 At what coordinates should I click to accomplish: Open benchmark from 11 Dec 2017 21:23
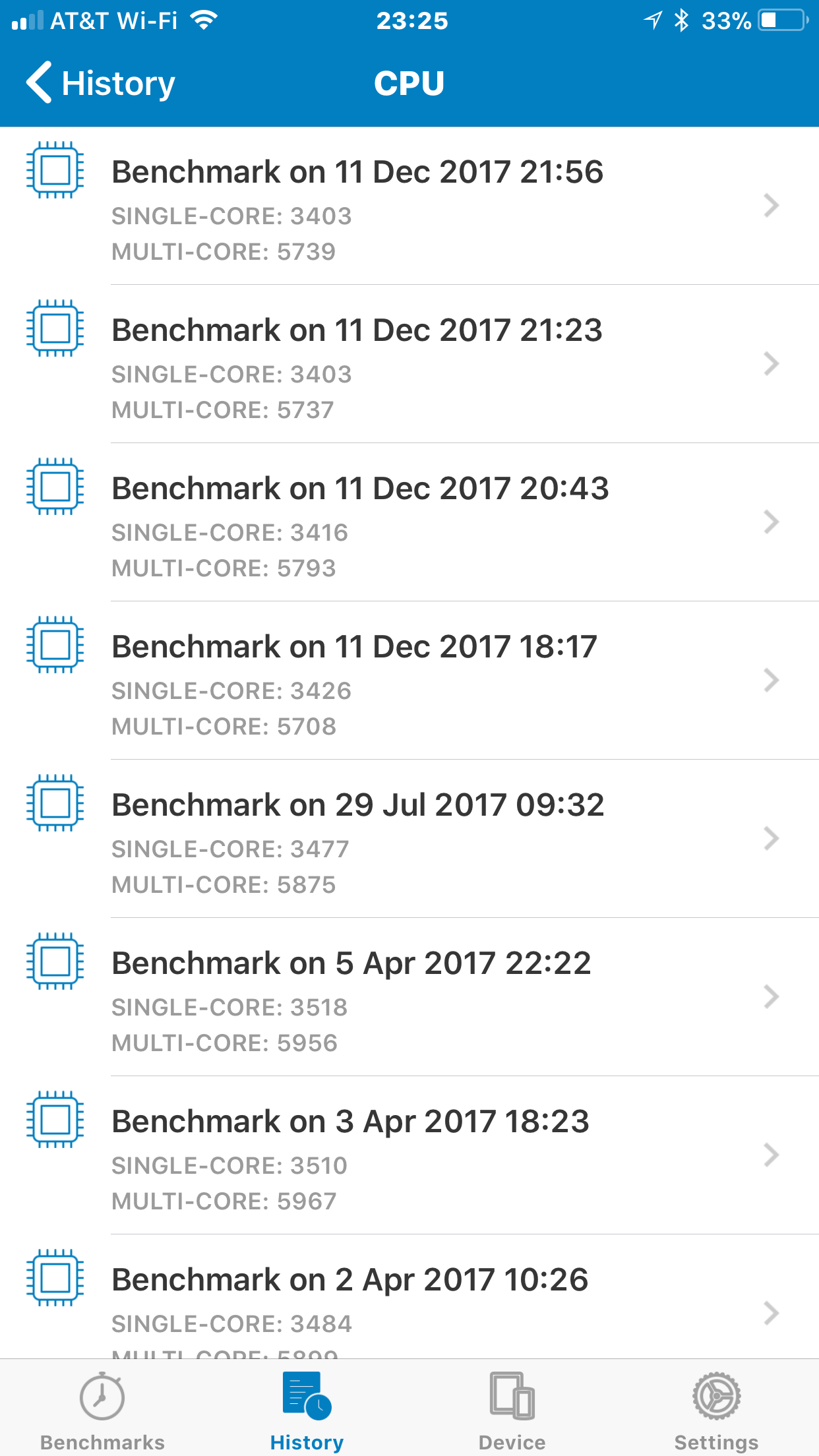point(409,364)
